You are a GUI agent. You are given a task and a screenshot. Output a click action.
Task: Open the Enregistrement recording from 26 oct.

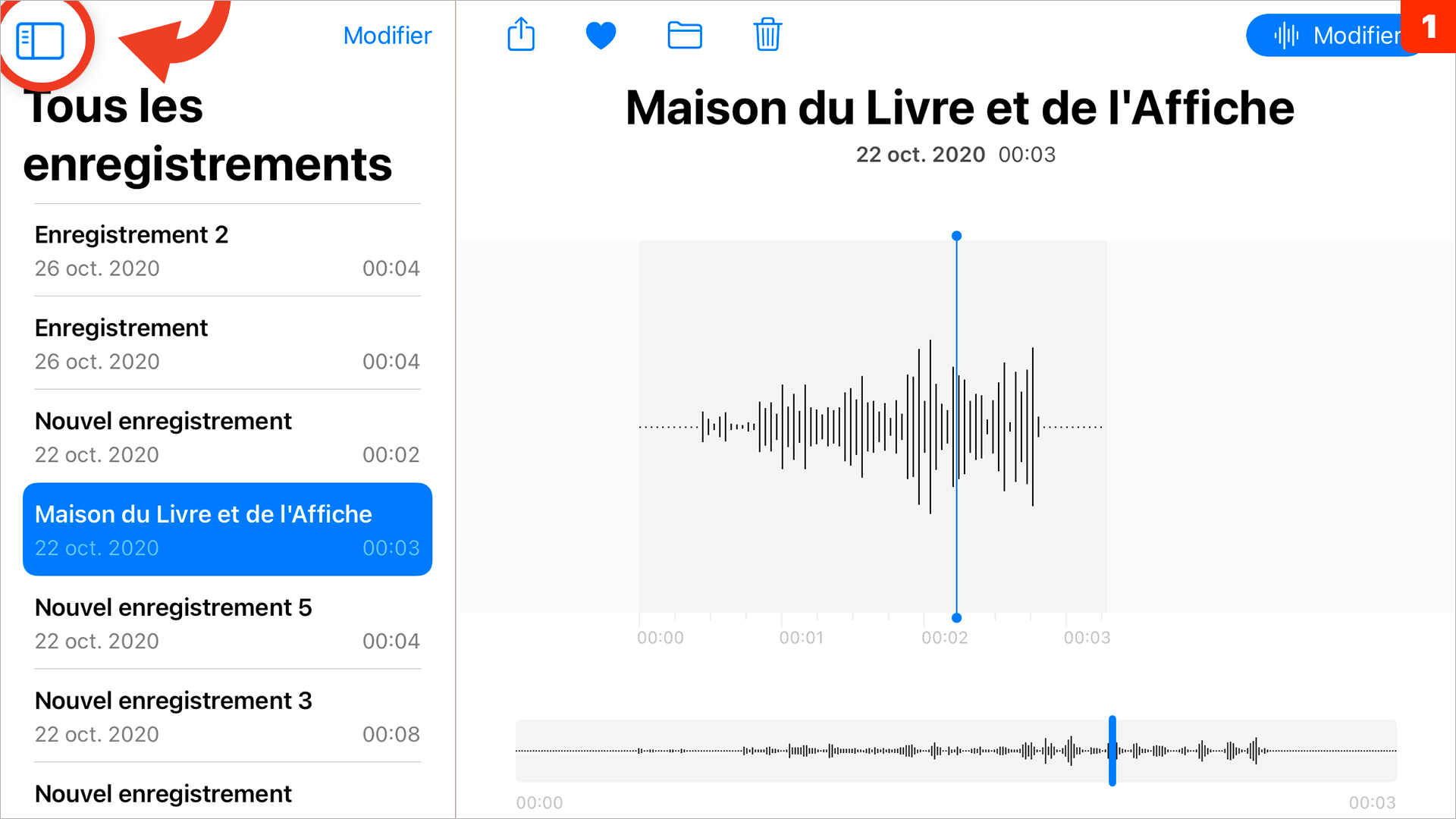point(227,344)
